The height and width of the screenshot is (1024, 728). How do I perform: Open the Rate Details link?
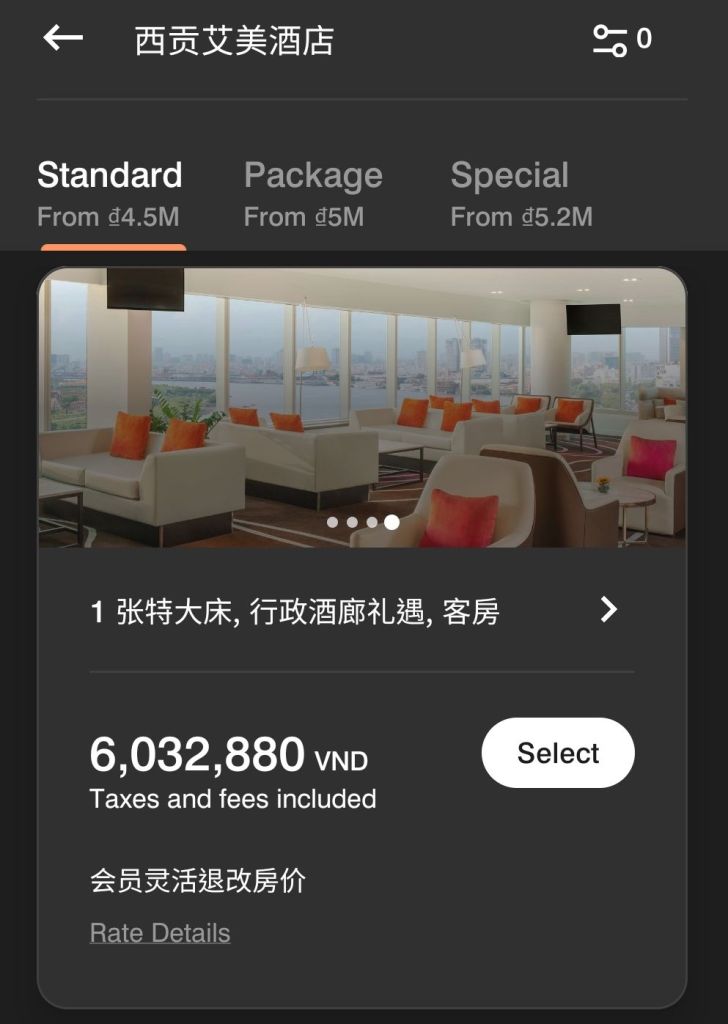(x=160, y=933)
